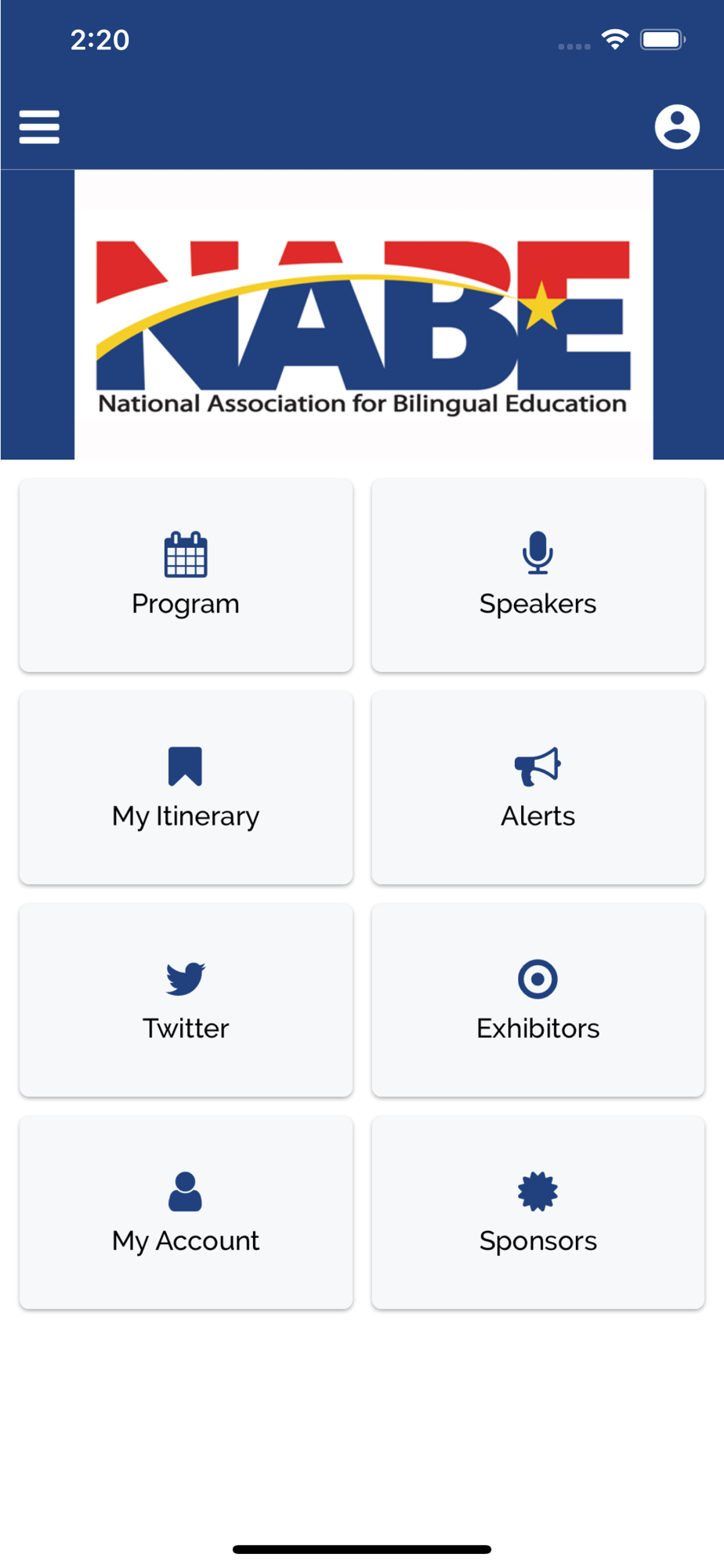Open My Itinerary

[x=186, y=788]
